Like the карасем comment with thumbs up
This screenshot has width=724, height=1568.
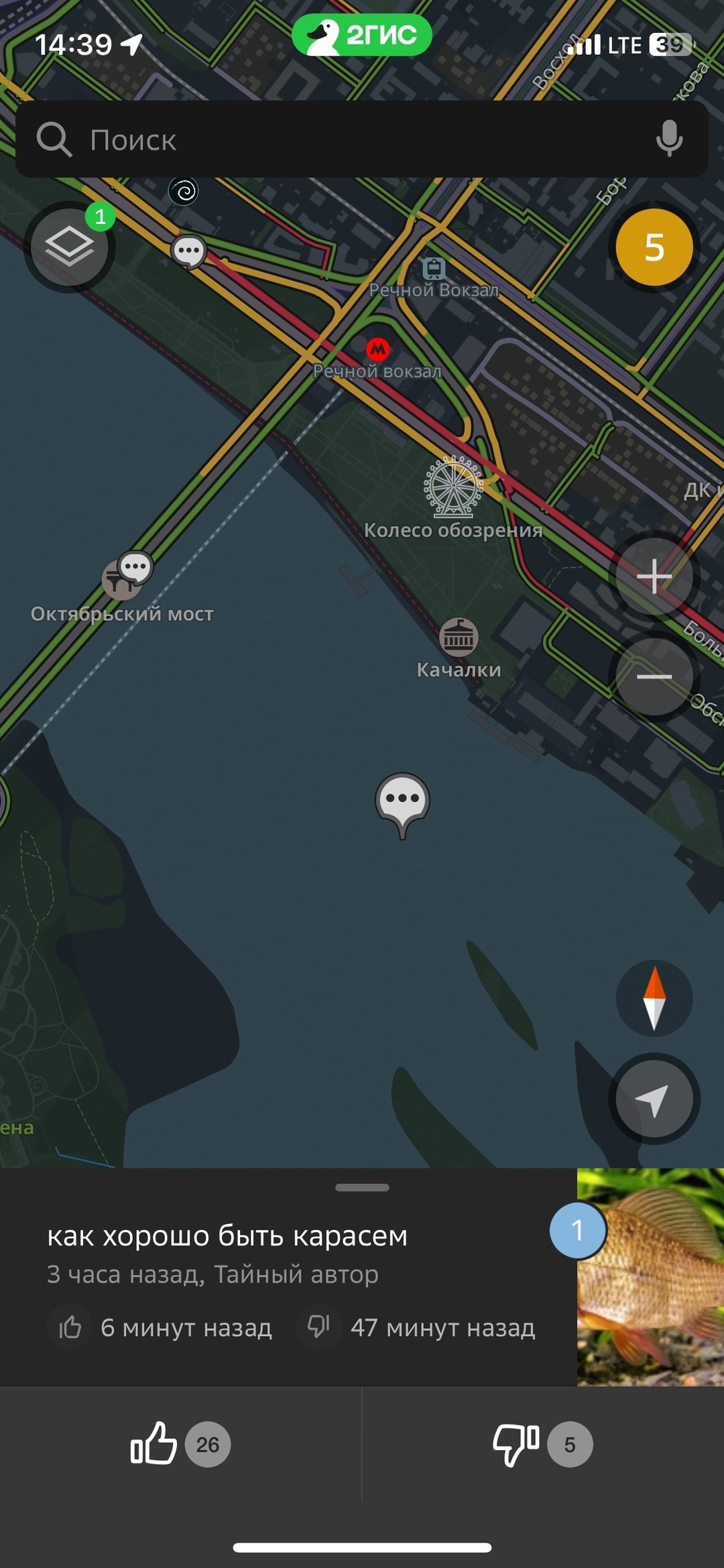tap(181, 1444)
